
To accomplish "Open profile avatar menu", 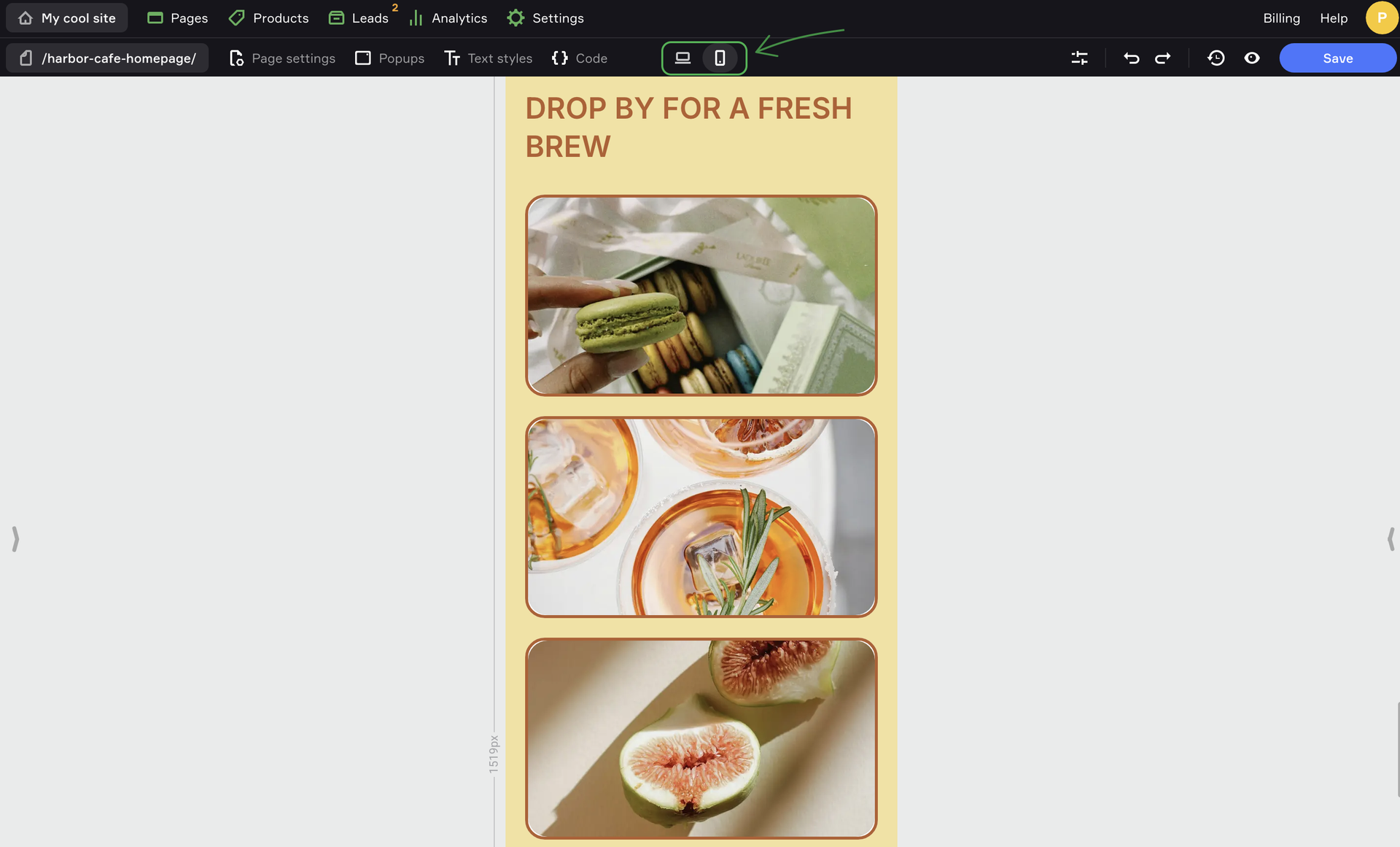I will click(1381, 18).
